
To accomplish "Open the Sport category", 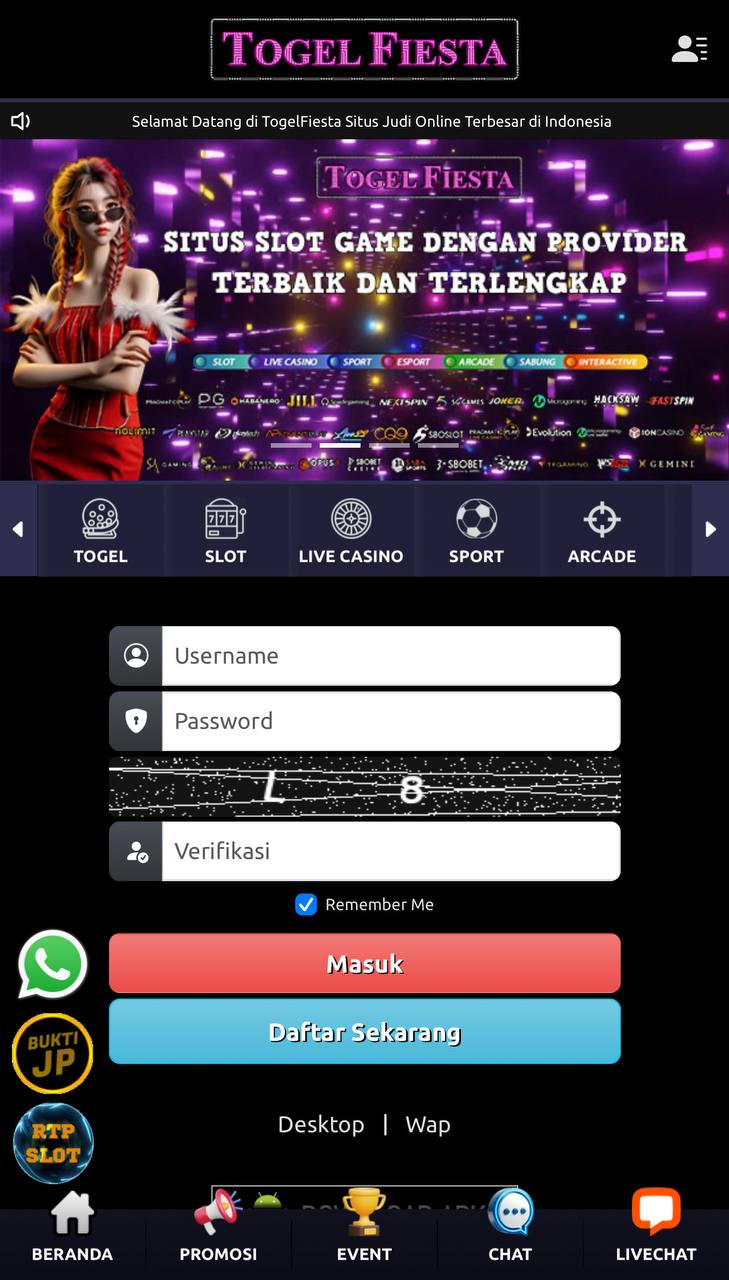I will point(476,531).
